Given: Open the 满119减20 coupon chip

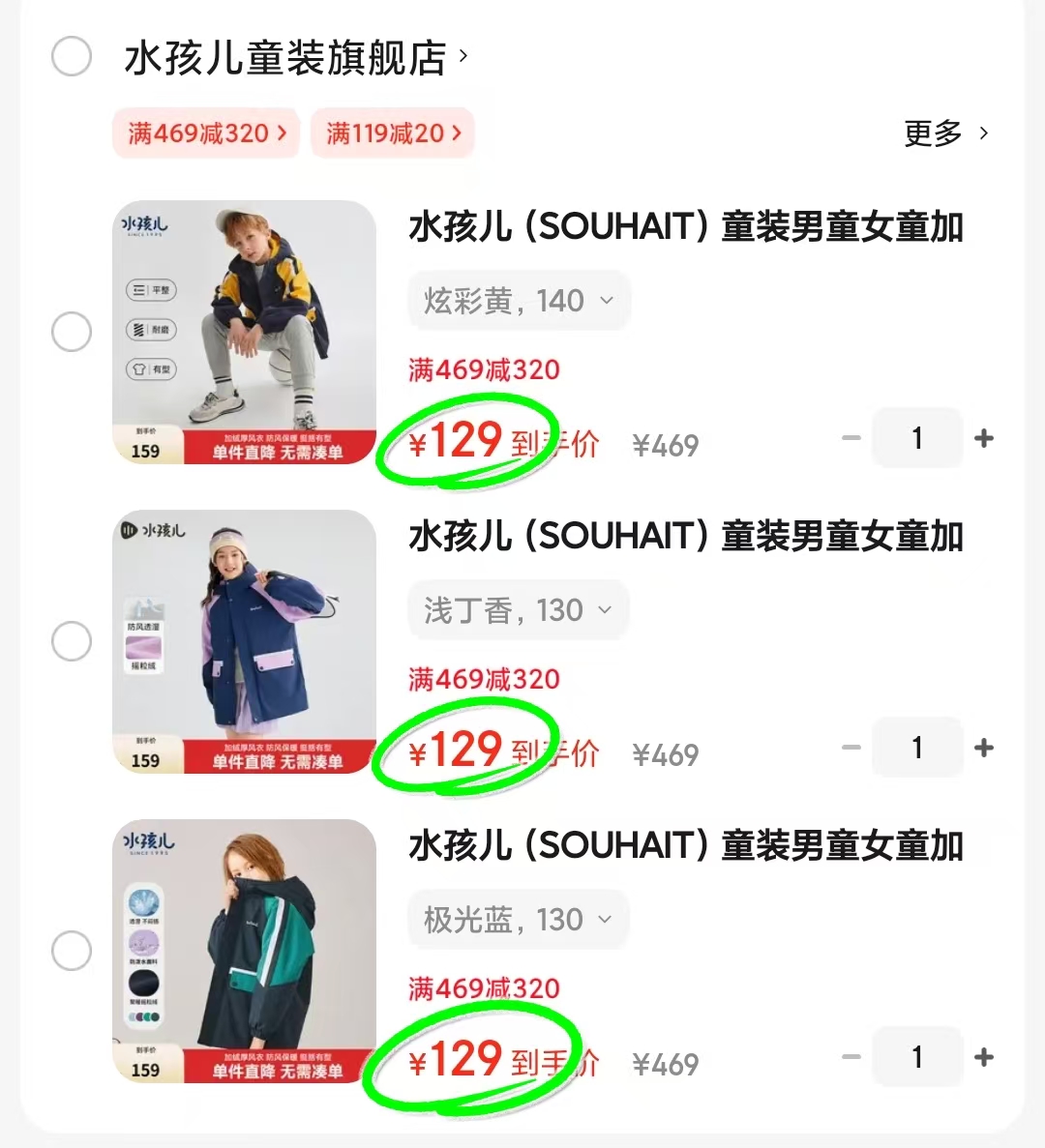Looking at the screenshot, I should (393, 133).
